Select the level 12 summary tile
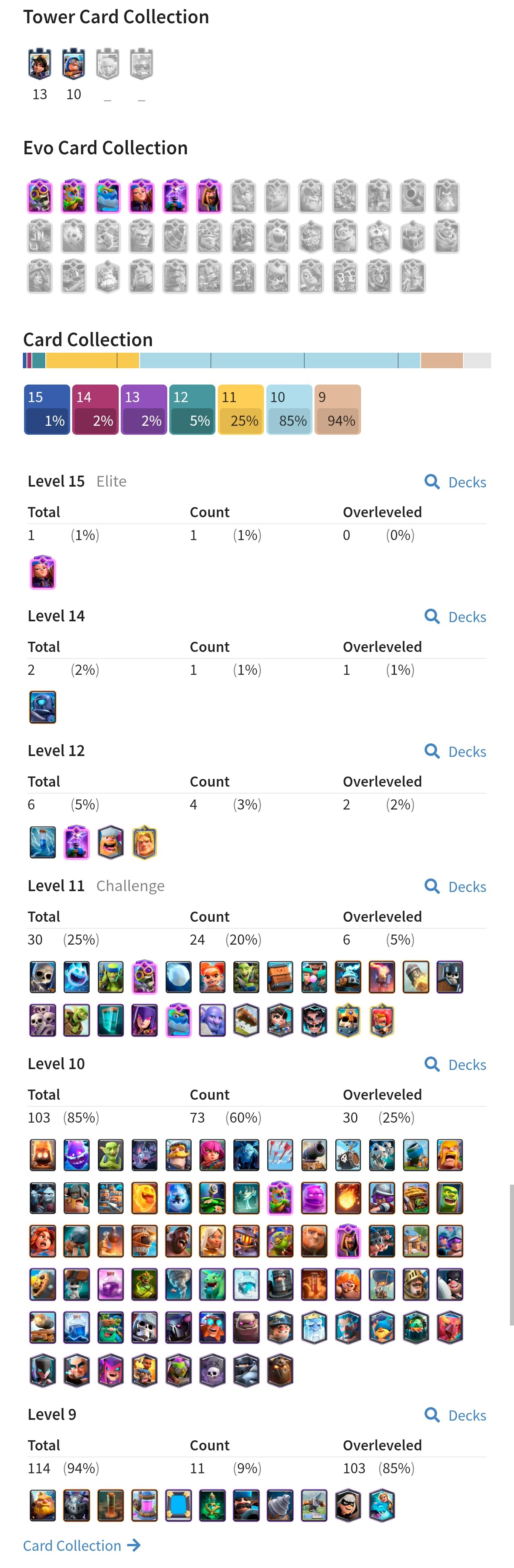The image size is (514, 1568). point(192,409)
